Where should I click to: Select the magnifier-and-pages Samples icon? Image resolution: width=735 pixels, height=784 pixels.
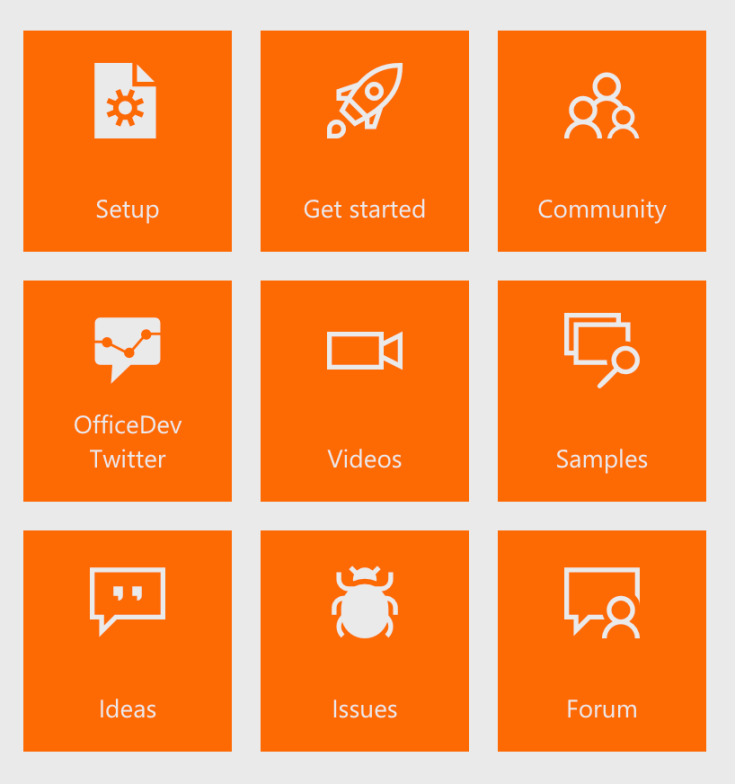tap(601, 350)
